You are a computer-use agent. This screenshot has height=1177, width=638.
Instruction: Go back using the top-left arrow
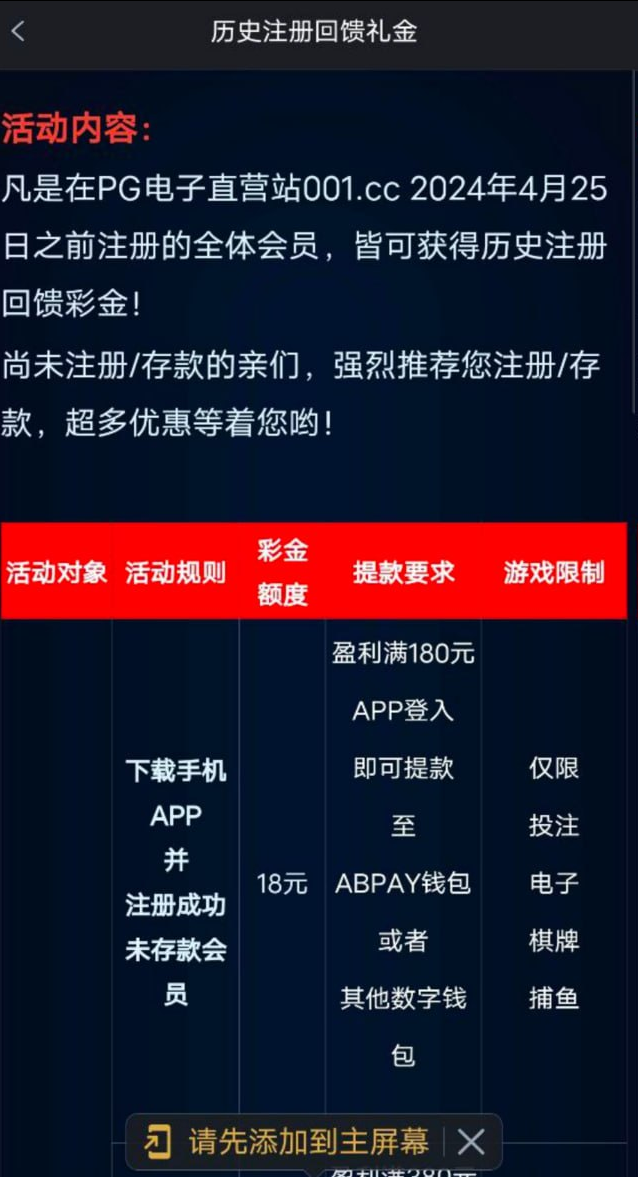pyautogui.click(x=18, y=31)
